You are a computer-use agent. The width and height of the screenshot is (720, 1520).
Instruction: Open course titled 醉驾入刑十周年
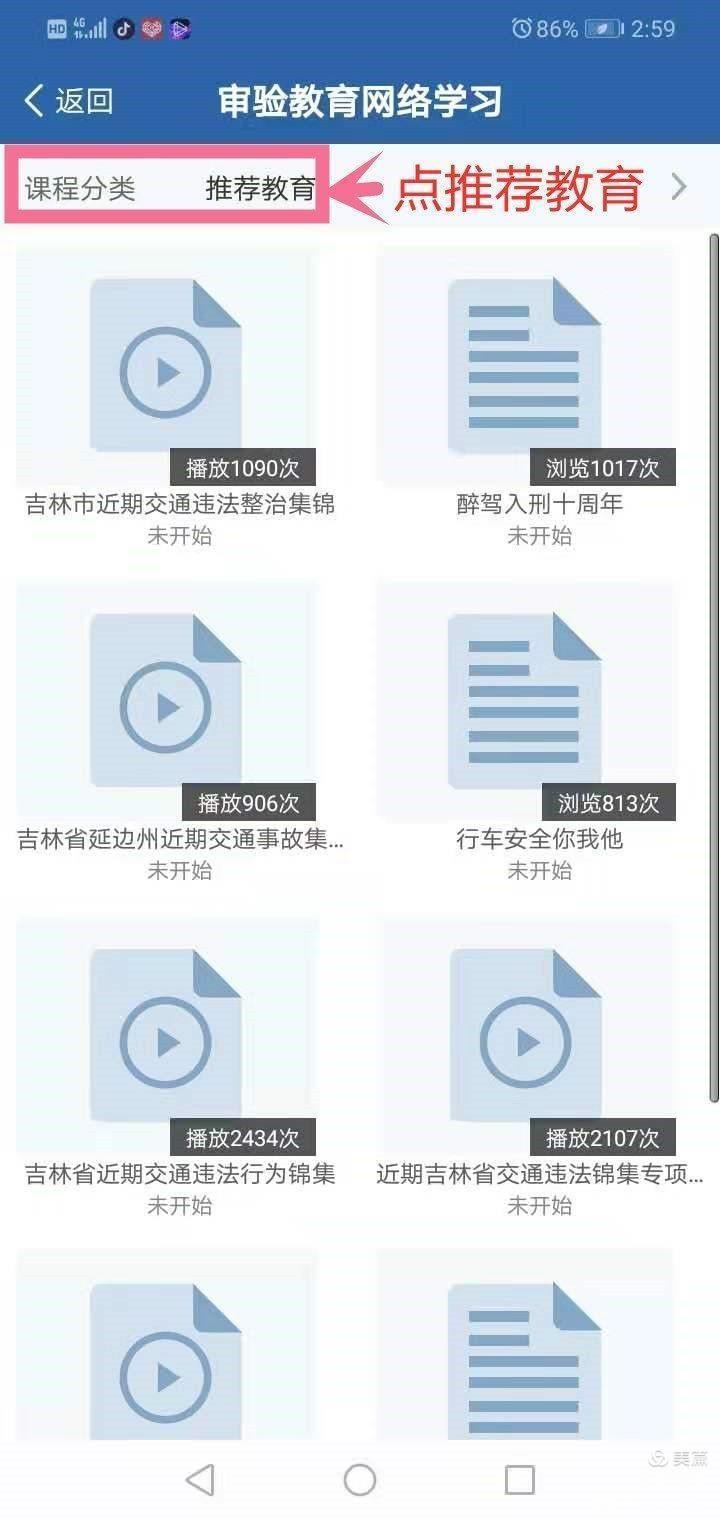click(540, 505)
